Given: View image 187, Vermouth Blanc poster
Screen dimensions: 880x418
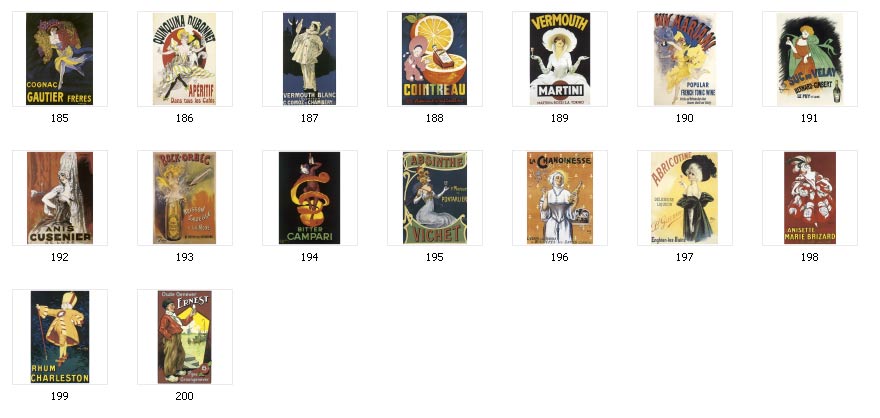Looking at the screenshot, I should point(309,59).
